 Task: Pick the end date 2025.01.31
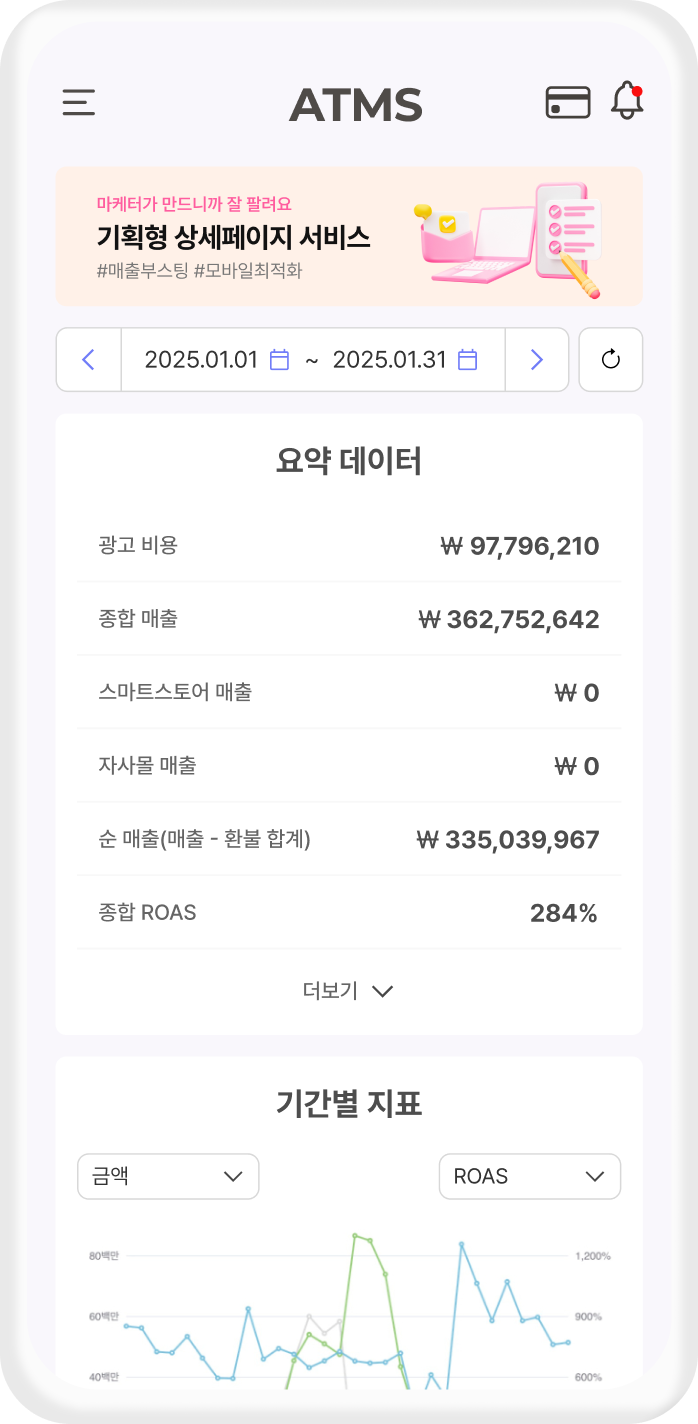pos(404,360)
